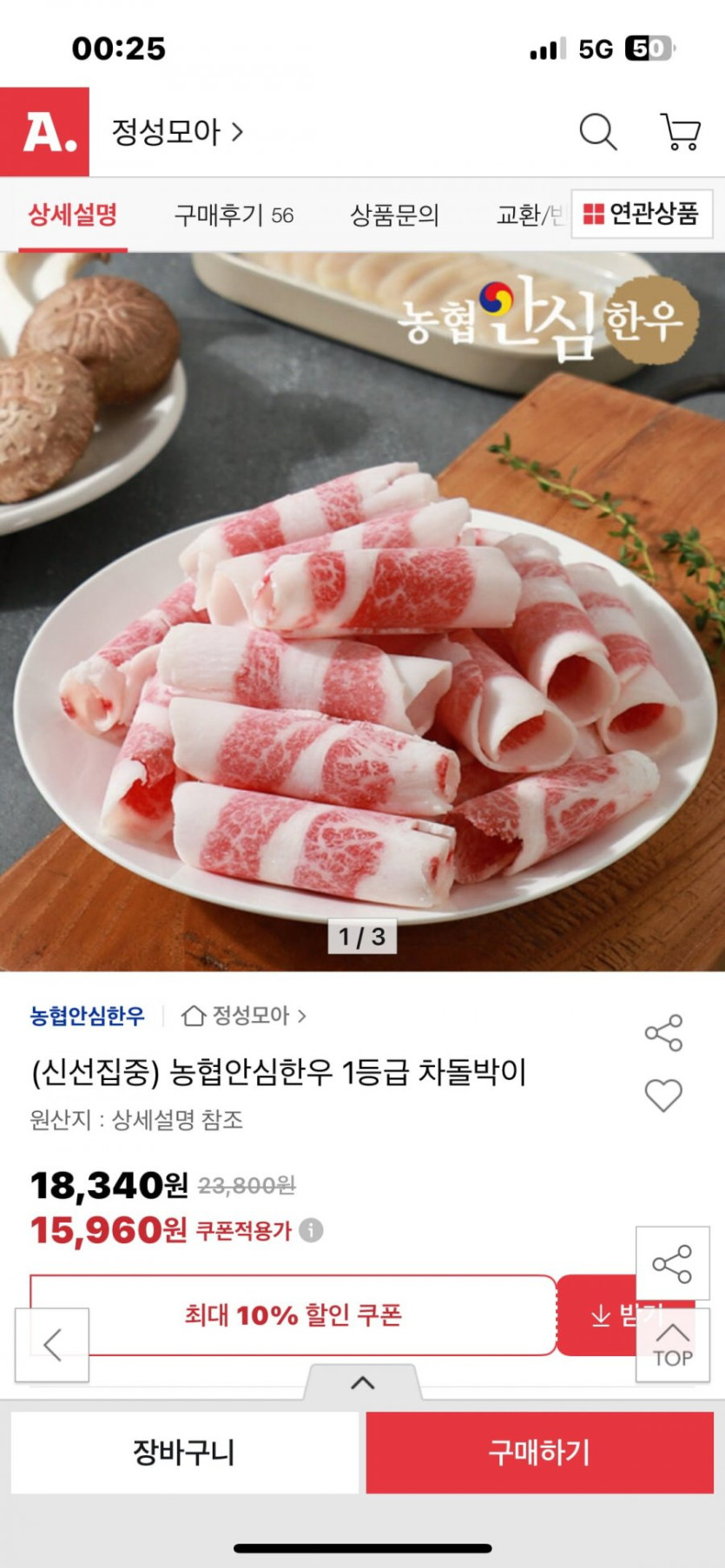The width and height of the screenshot is (725, 1568).
Task: Open the search icon
Action: tap(597, 133)
